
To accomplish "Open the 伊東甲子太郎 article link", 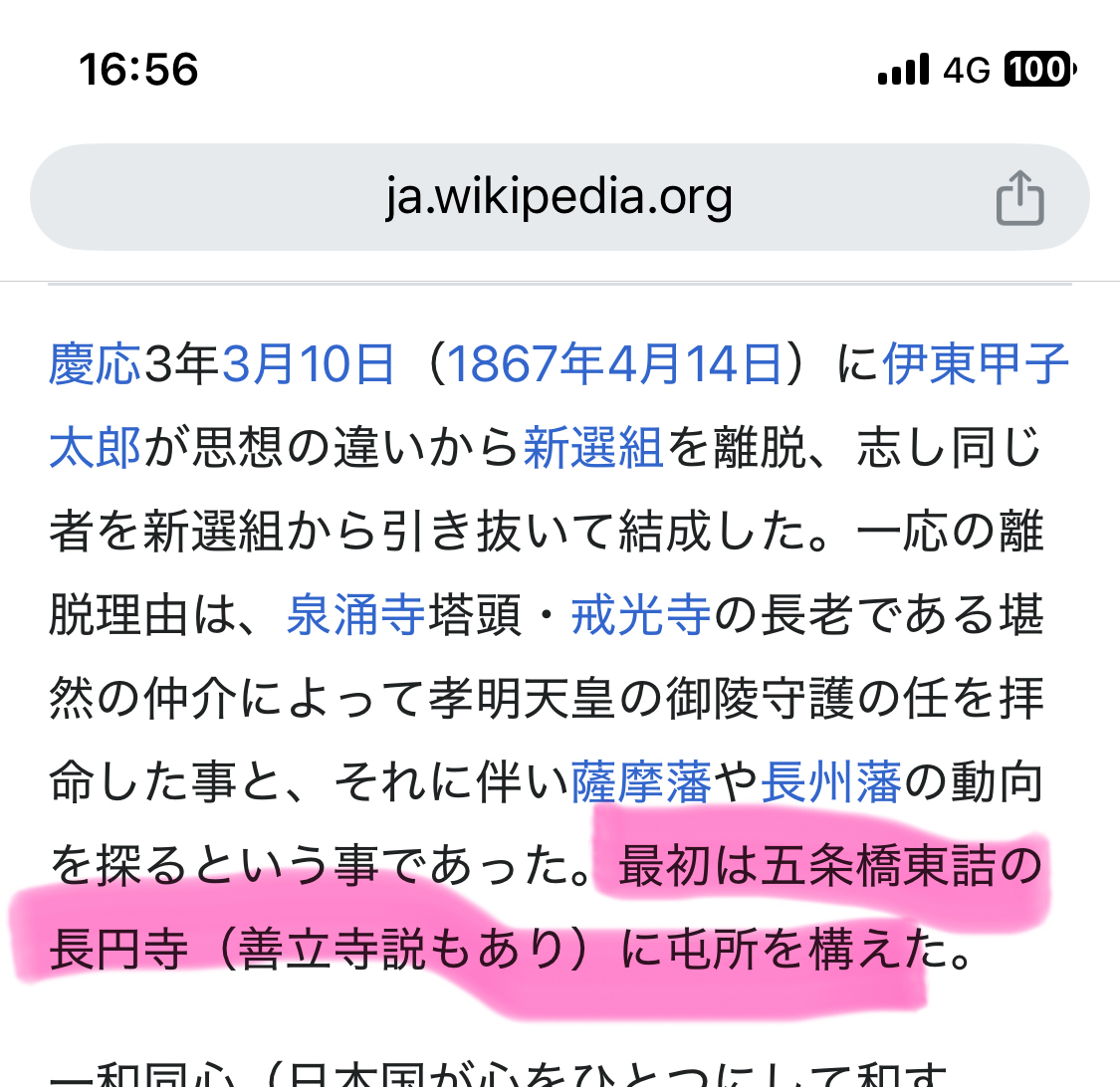I will [975, 365].
